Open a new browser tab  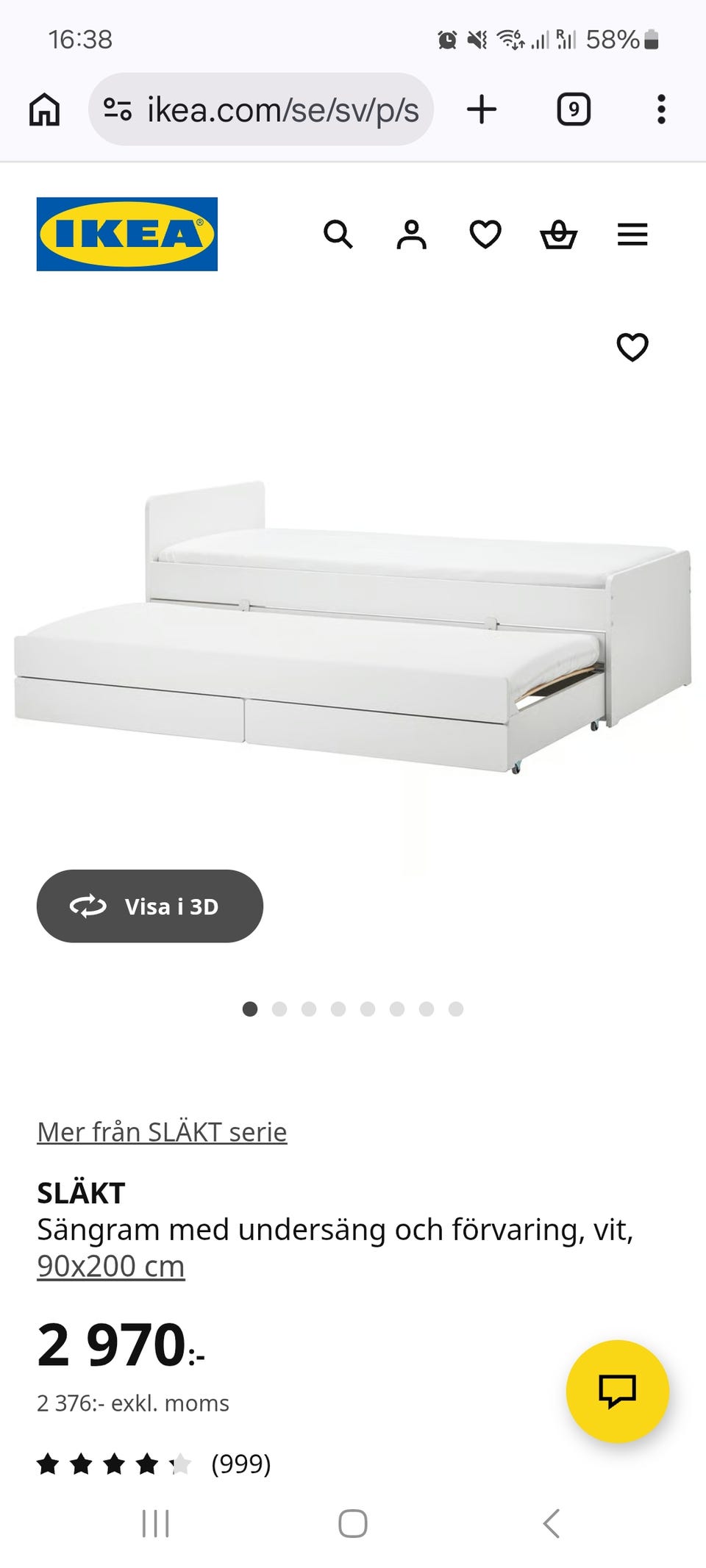pyautogui.click(x=482, y=110)
